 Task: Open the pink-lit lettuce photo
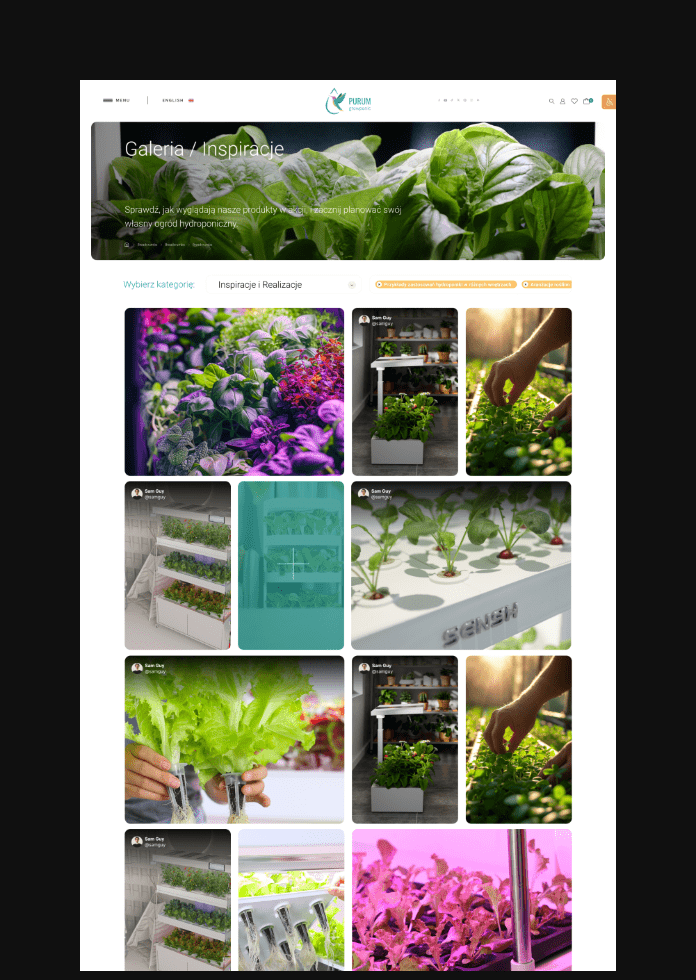(x=461, y=898)
